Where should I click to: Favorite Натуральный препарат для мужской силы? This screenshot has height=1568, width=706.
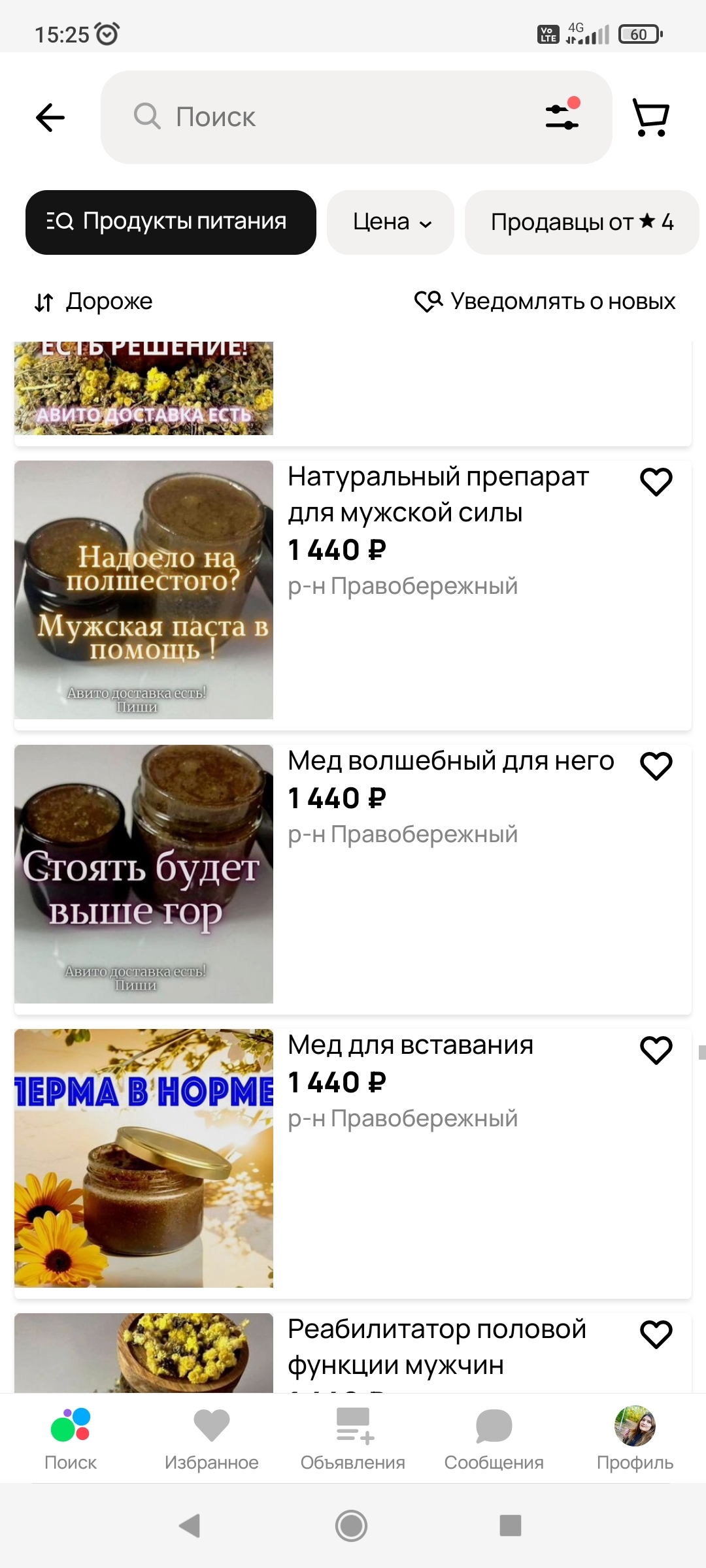pyautogui.click(x=656, y=482)
